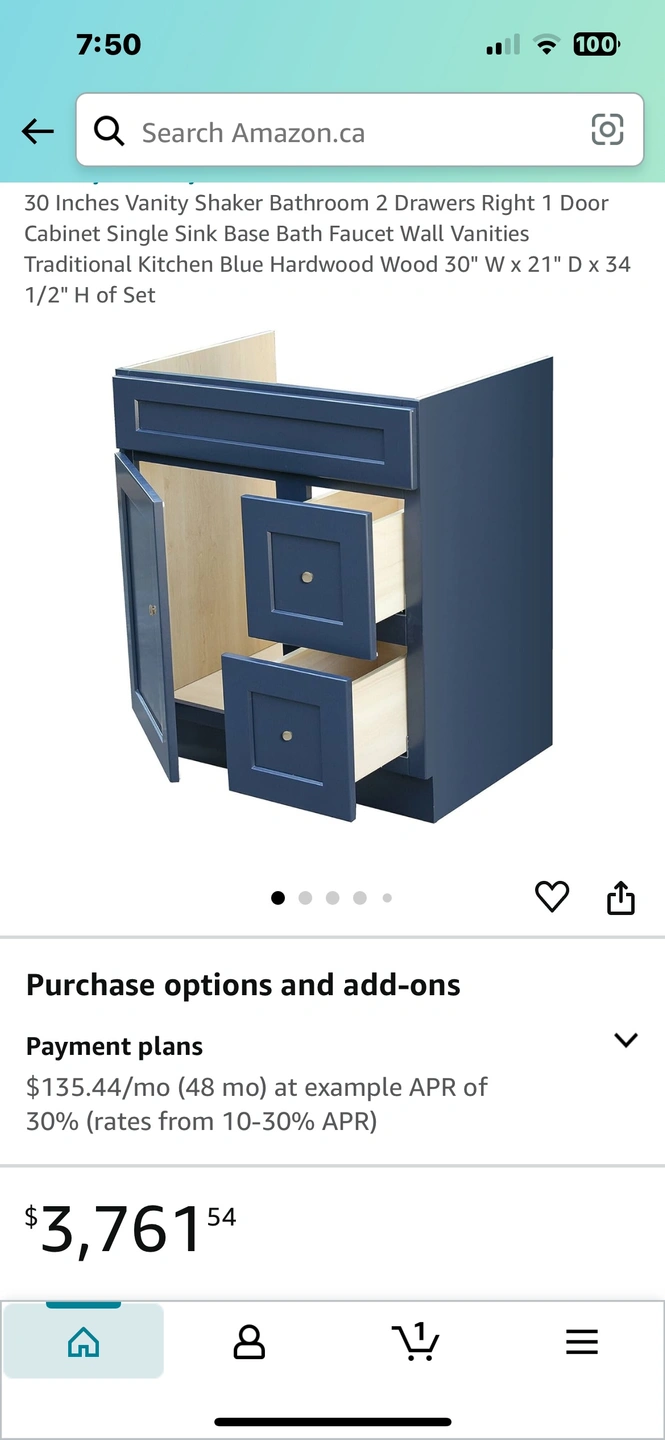Viewport: 665px width, 1440px height.
Task: Open the hamburger menu tab
Action: (x=581, y=1342)
